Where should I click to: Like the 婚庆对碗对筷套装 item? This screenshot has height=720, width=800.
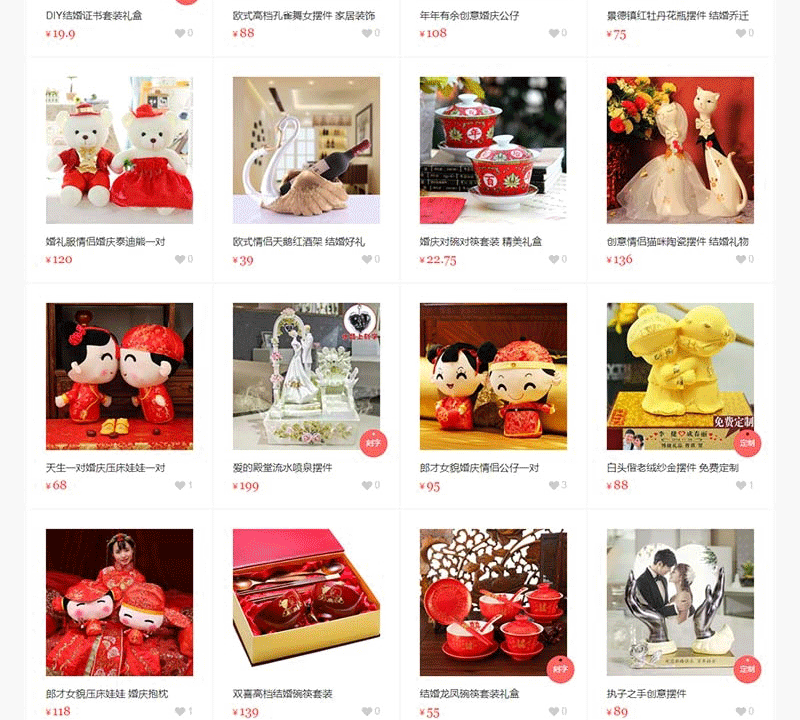[x=554, y=259]
